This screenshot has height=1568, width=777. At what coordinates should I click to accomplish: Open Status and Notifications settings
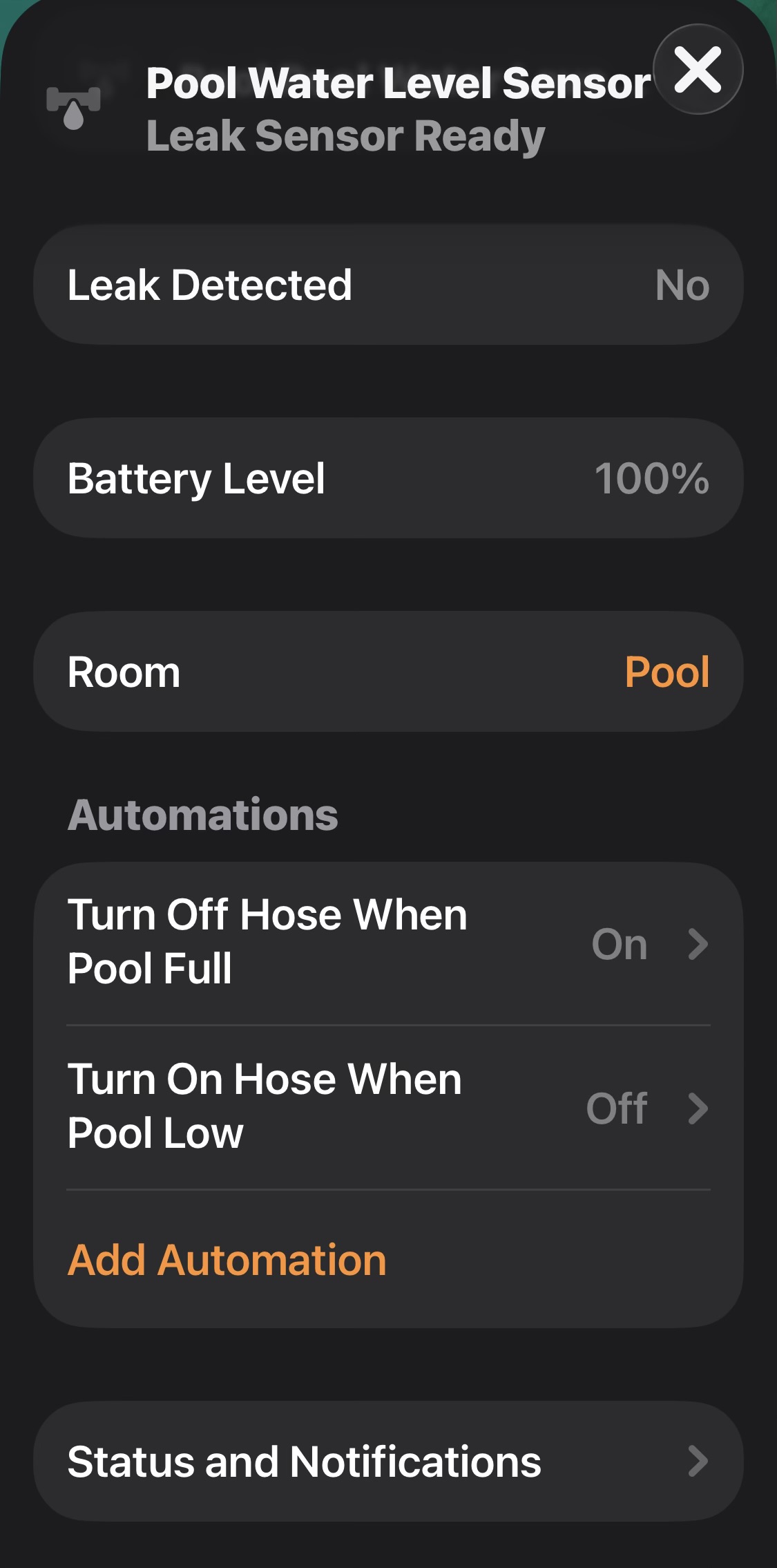click(x=388, y=1462)
